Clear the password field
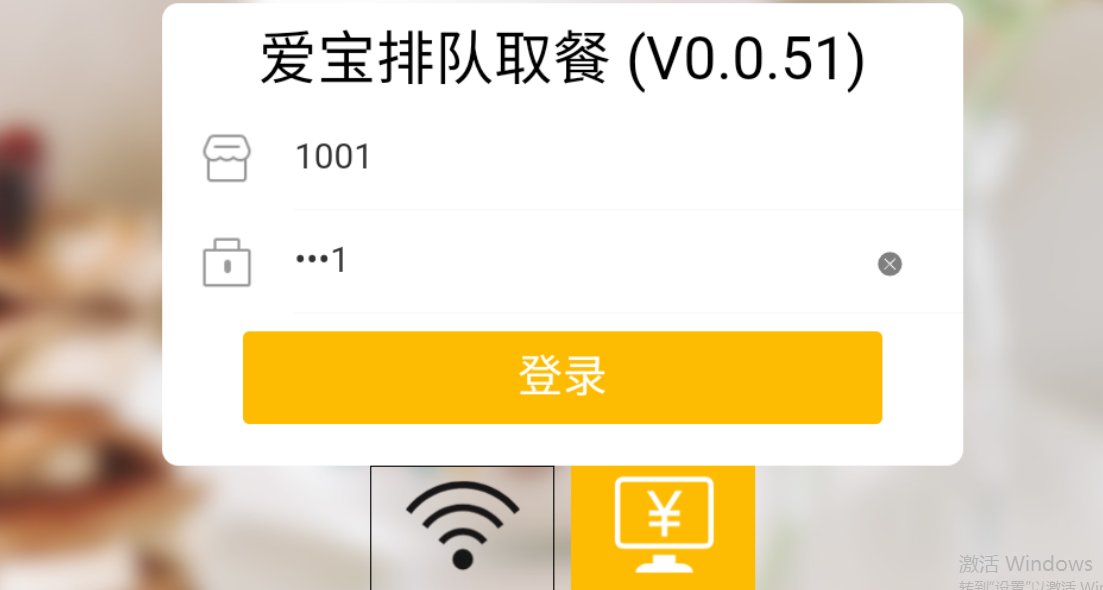The image size is (1103, 590). (x=889, y=264)
